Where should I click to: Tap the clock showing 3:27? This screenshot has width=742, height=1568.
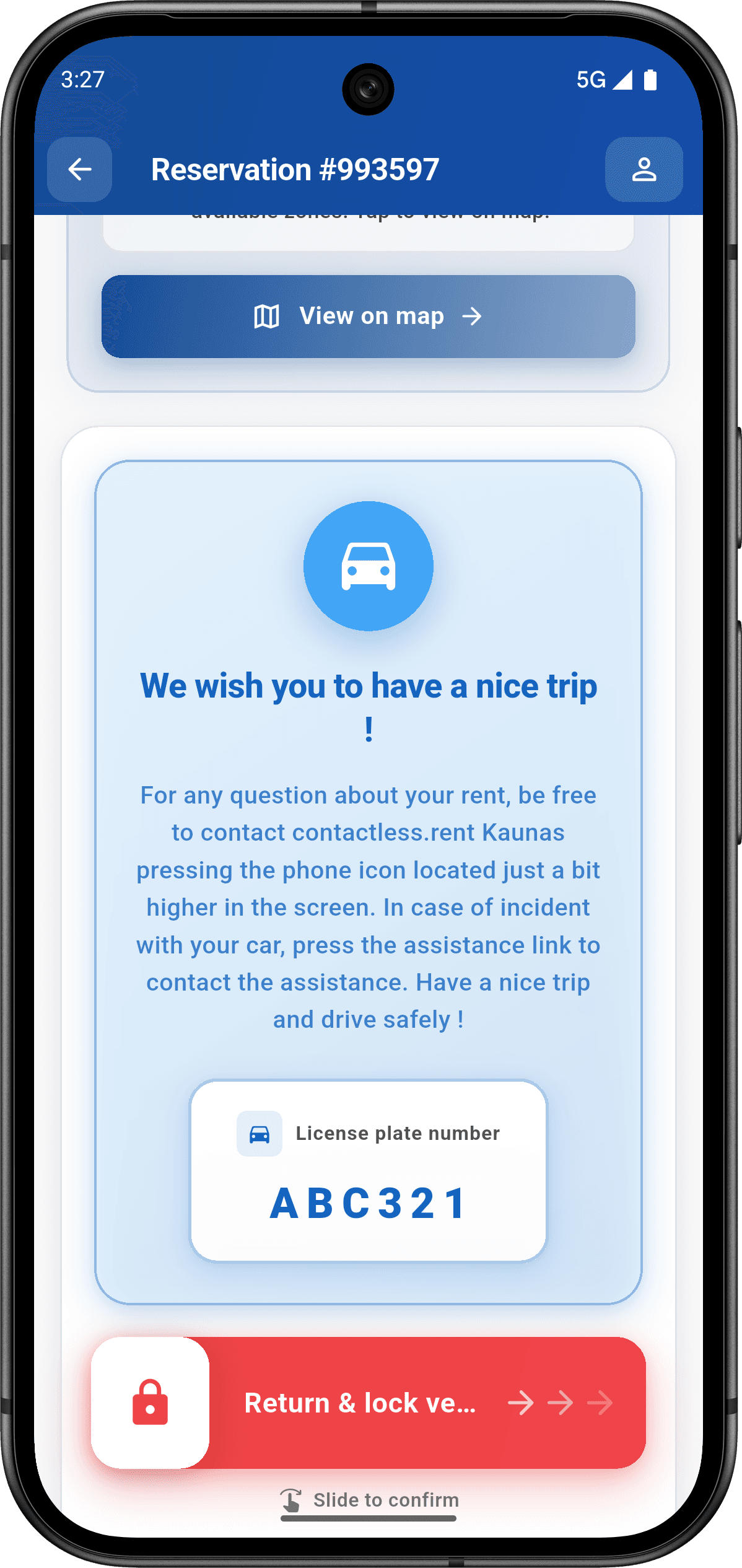(x=81, y=79)
